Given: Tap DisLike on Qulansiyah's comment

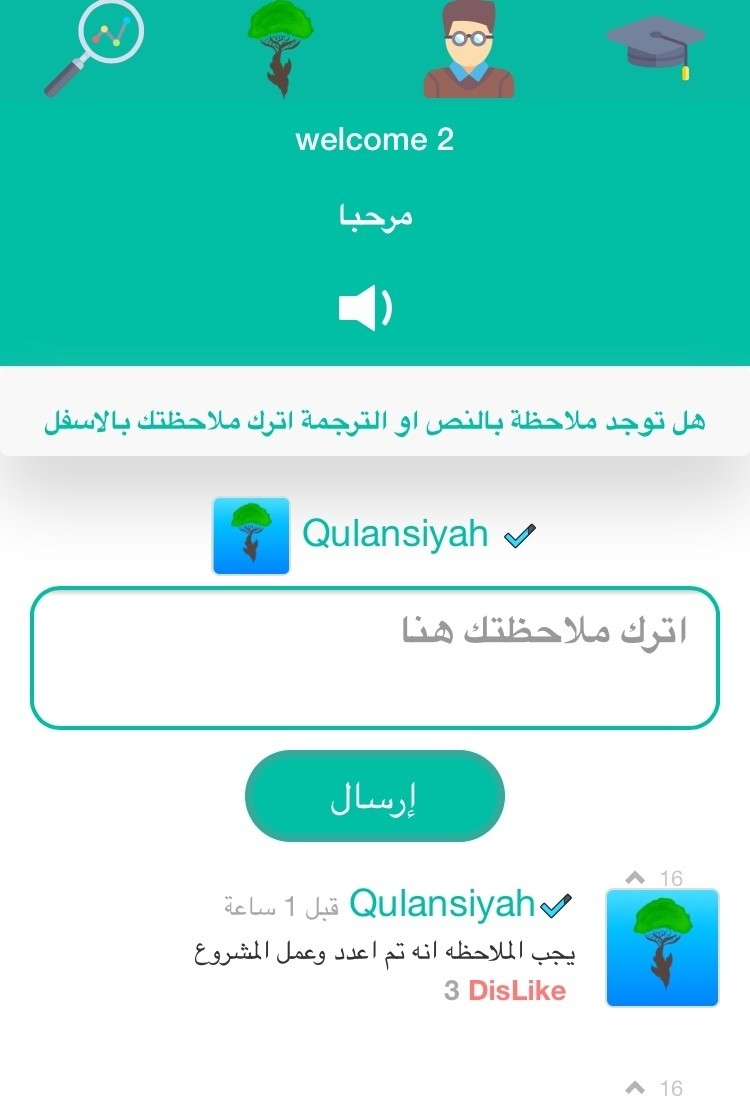Looking at the screenshot, I should (x=516, y=991).
